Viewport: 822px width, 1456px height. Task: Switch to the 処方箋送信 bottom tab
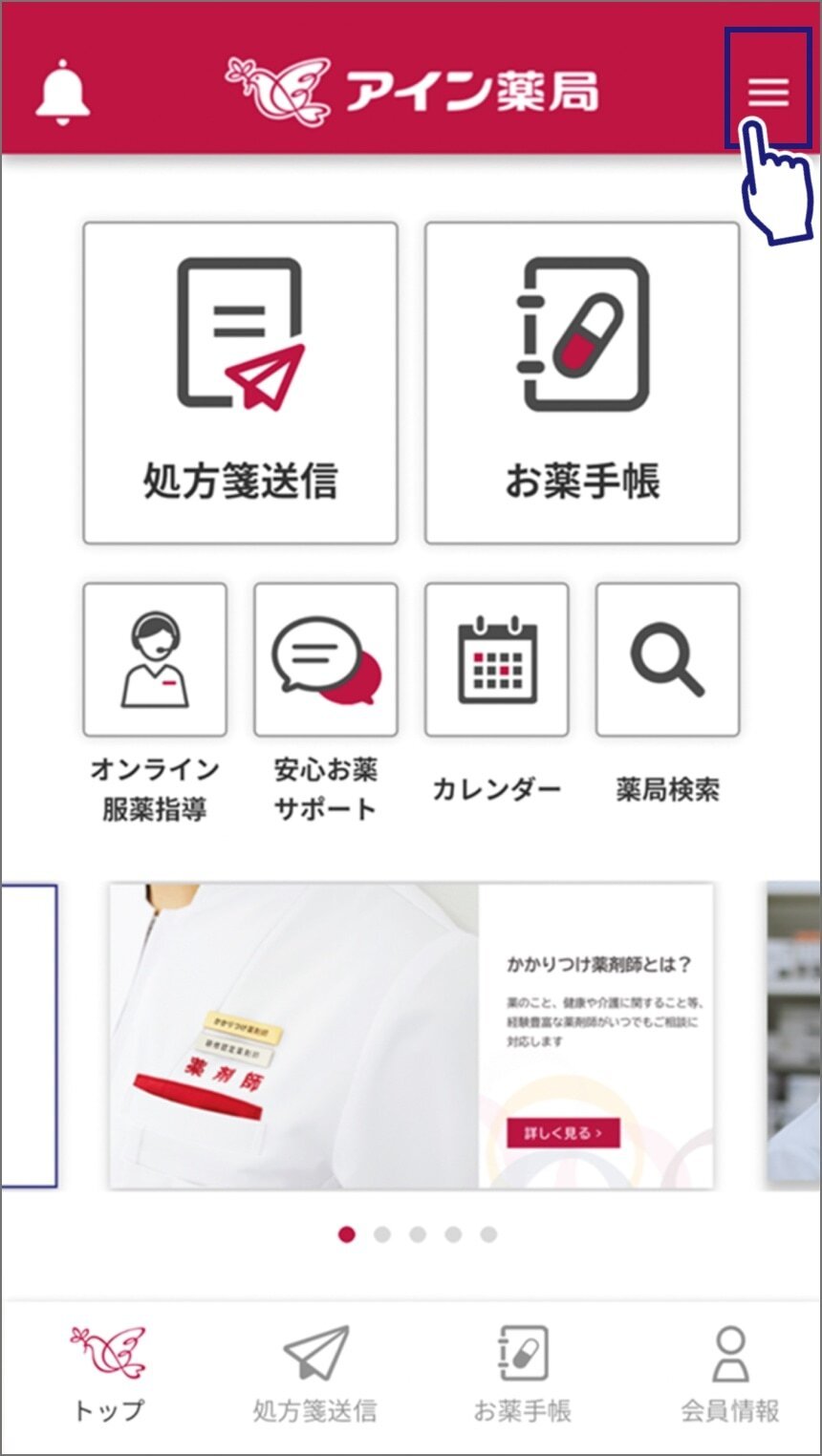(314, 1373)
